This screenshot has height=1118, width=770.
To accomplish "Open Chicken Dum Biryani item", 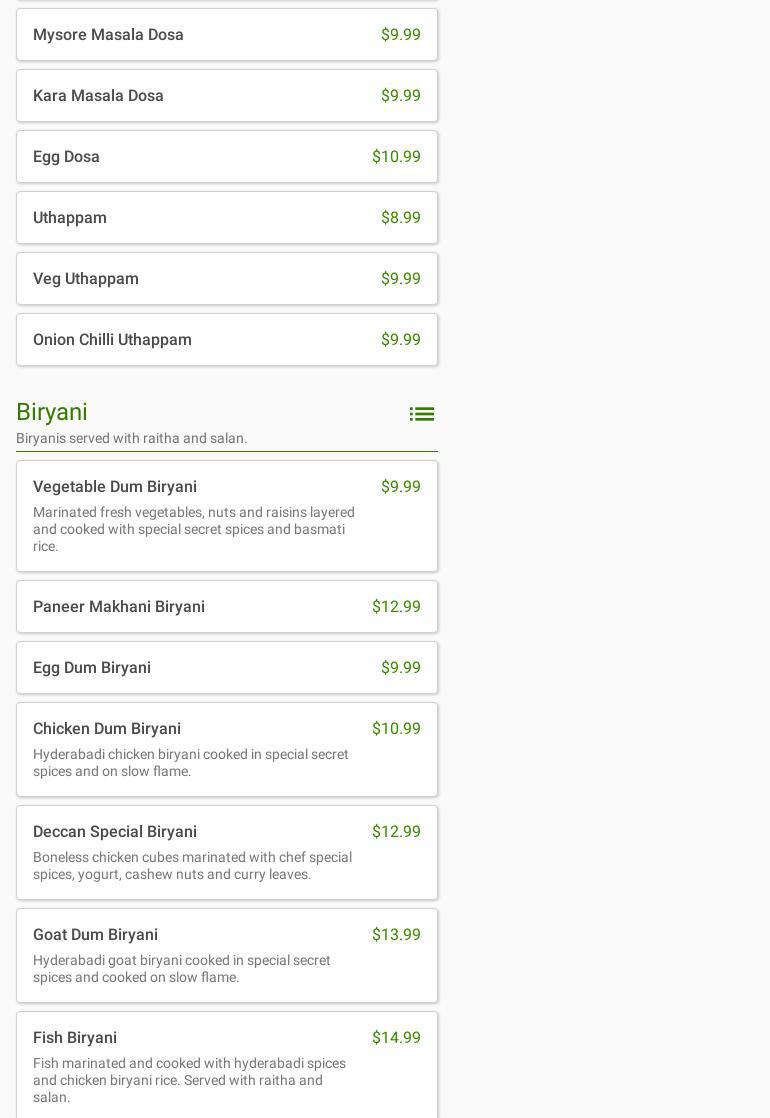I will [x=227, y=749].
